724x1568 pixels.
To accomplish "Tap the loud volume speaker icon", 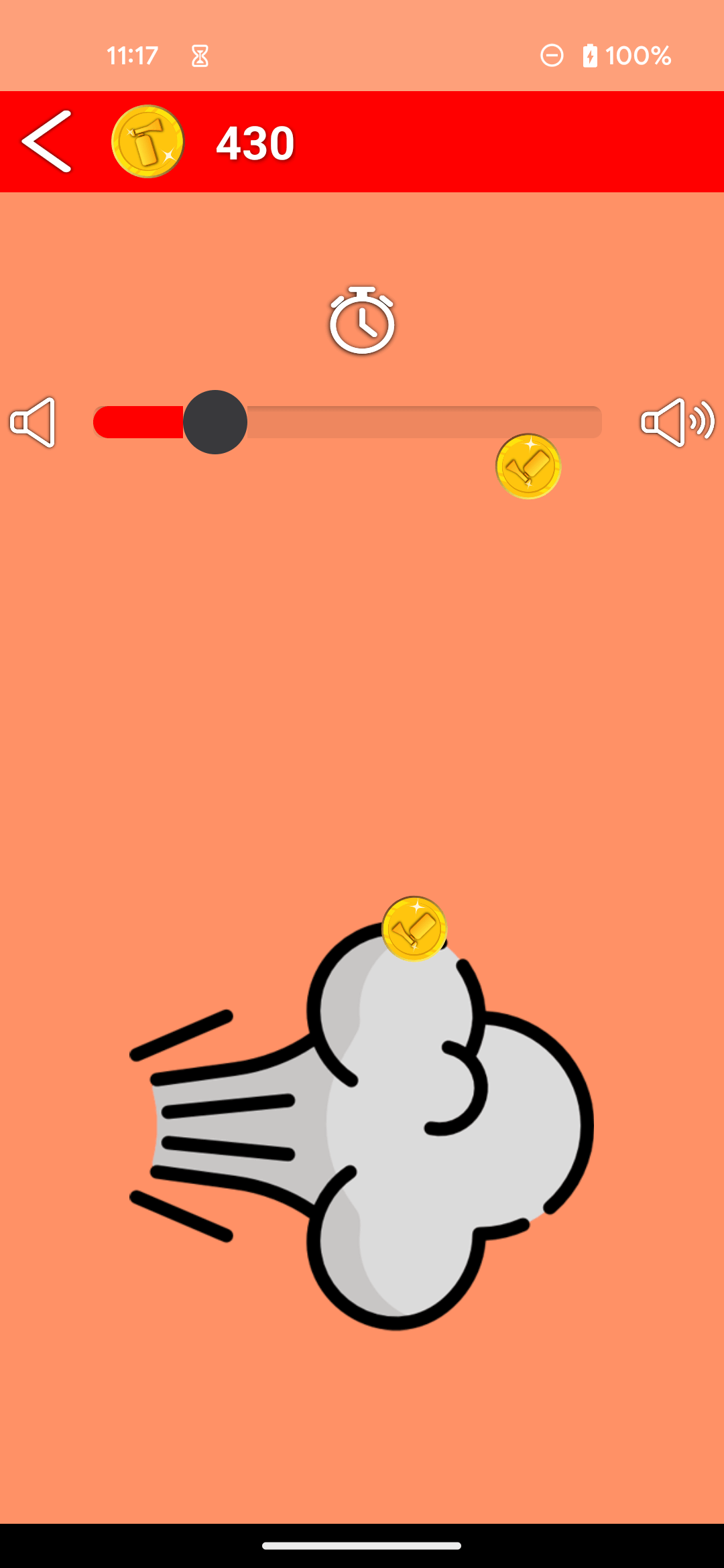I will pyautogui.click(x=677, y=422).
